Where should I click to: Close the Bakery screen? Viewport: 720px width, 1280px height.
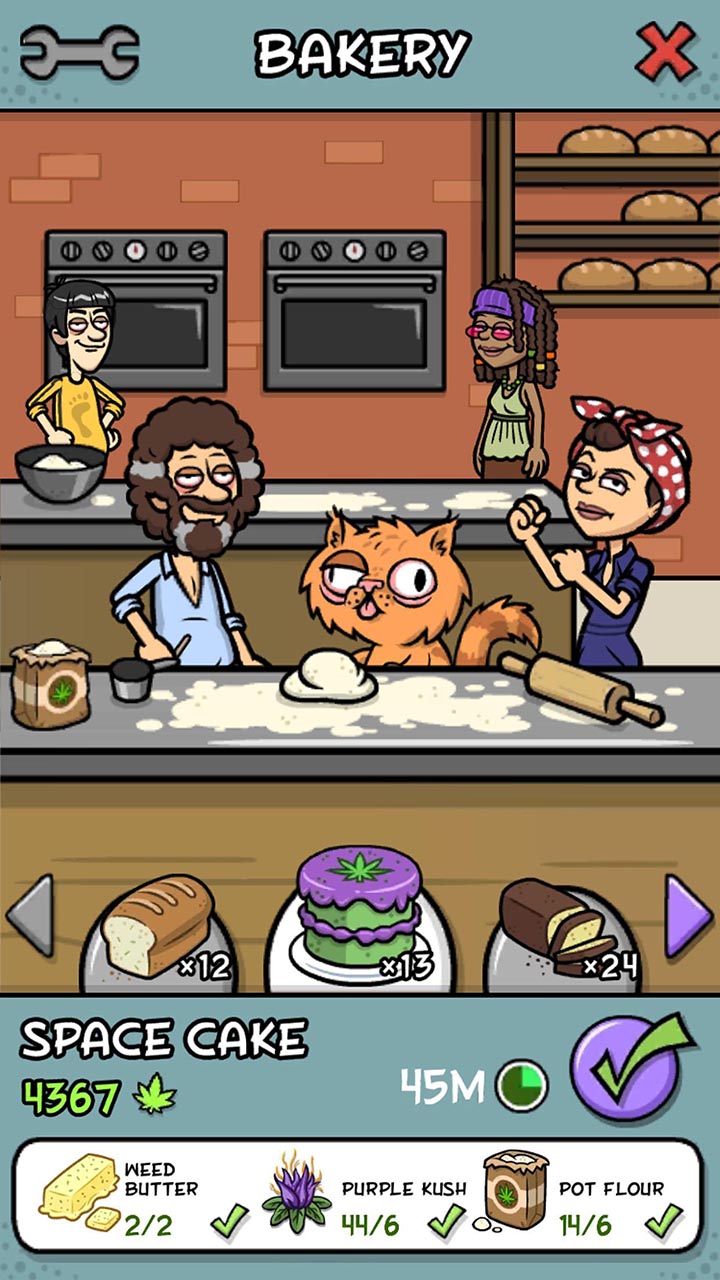point(665,52)
